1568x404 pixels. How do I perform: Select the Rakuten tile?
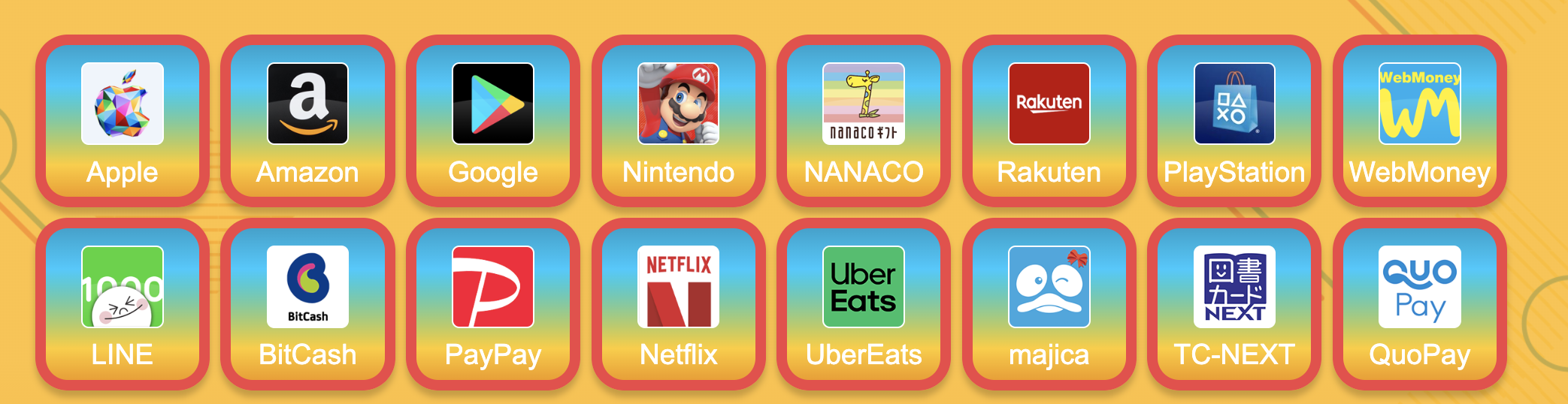[1049, 120]
